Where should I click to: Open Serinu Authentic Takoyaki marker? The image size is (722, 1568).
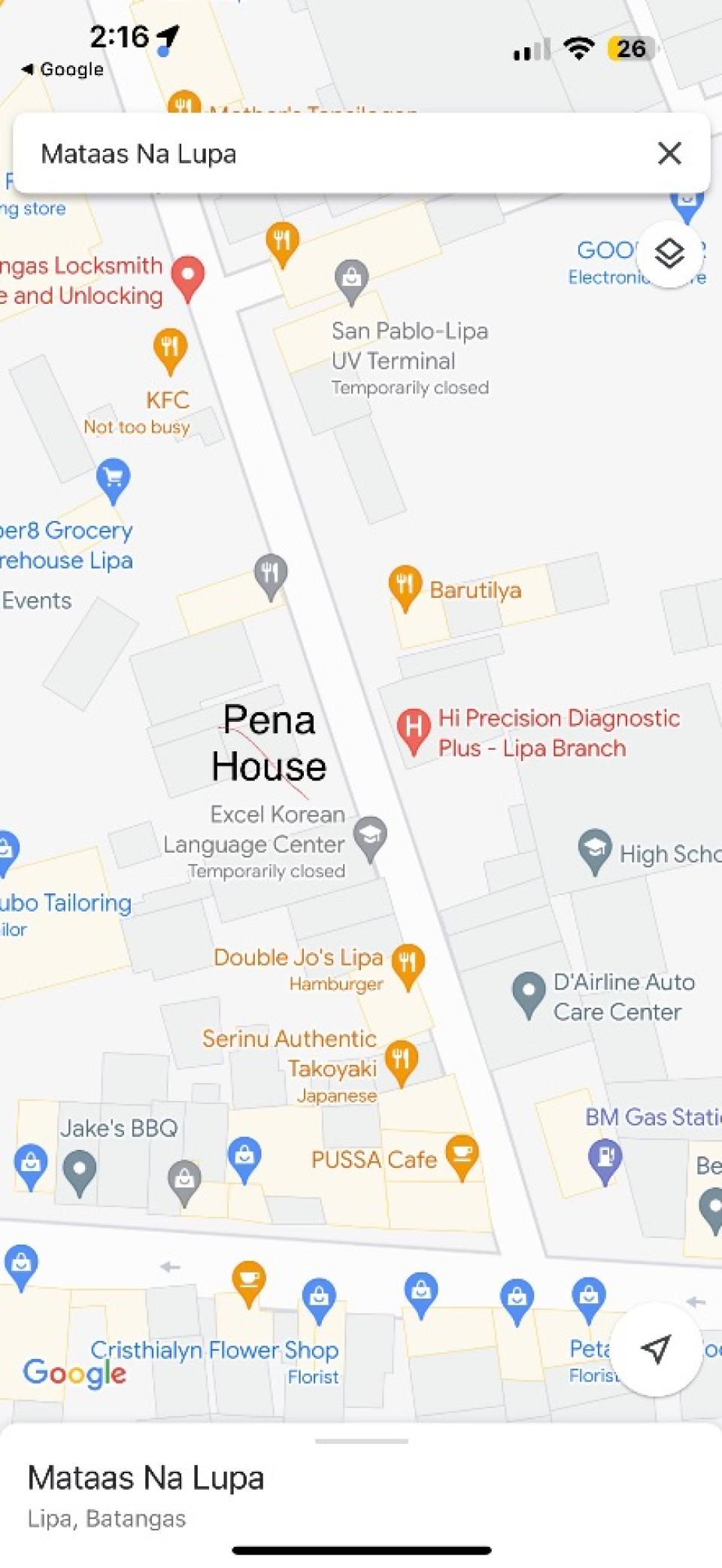tap(401, 1060)
